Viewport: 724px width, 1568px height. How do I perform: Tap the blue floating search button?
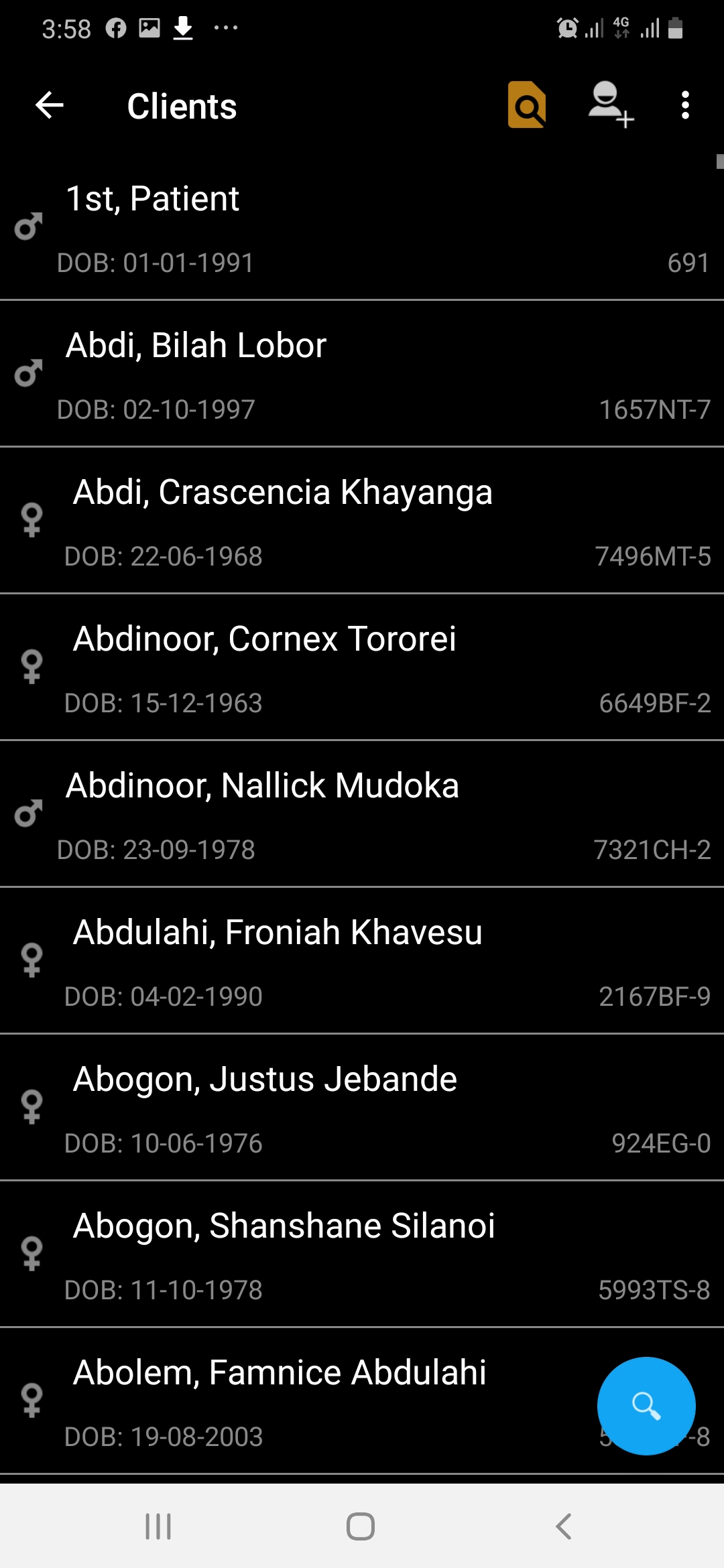[x=646, y=1406]
